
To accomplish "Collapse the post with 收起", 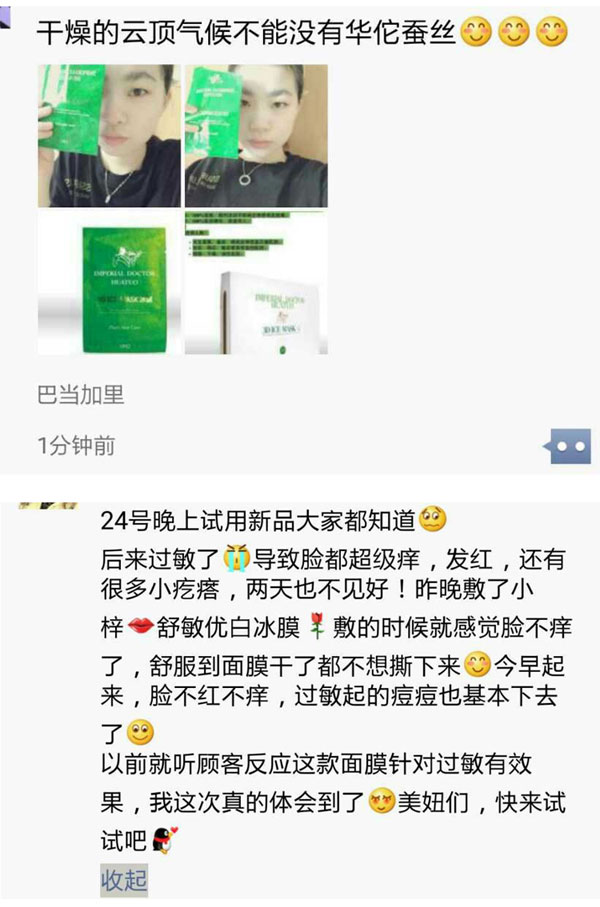I will (124, 880).
